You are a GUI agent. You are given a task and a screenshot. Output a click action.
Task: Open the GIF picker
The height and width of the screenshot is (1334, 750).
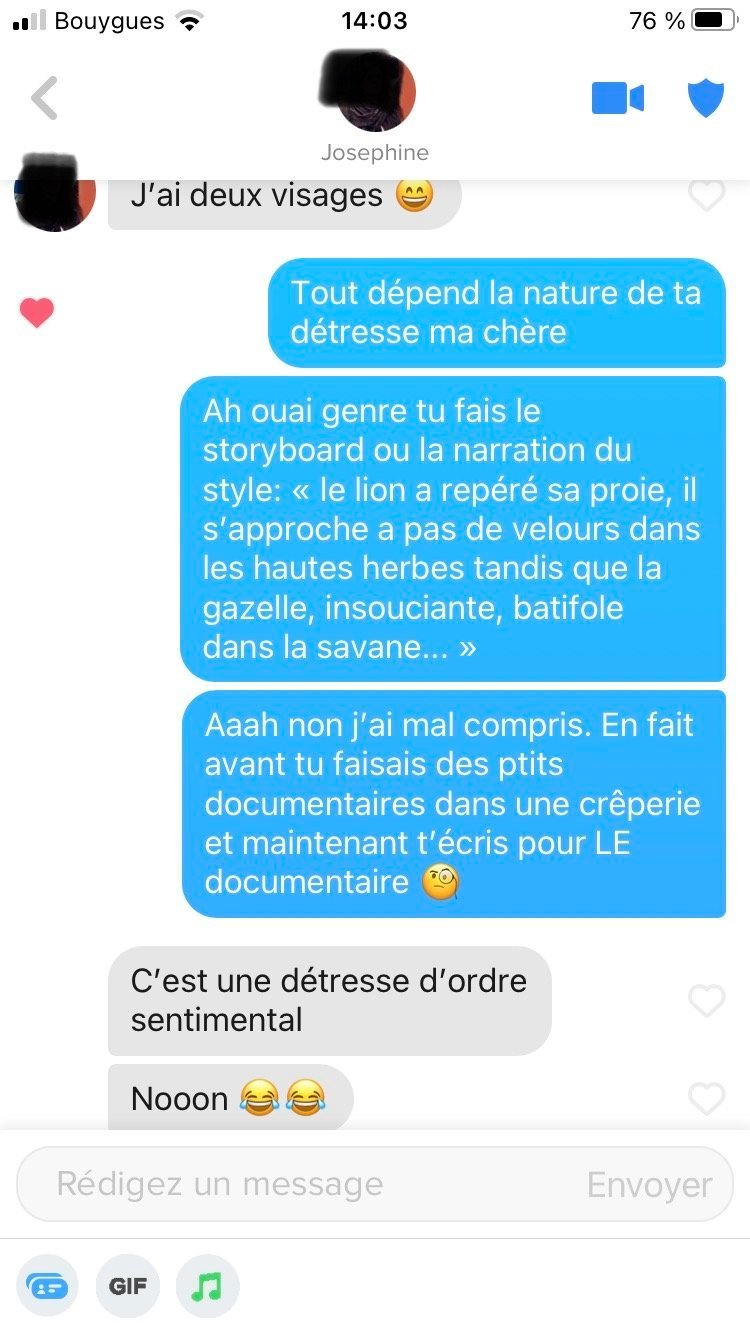click(x=128, y=1286)
